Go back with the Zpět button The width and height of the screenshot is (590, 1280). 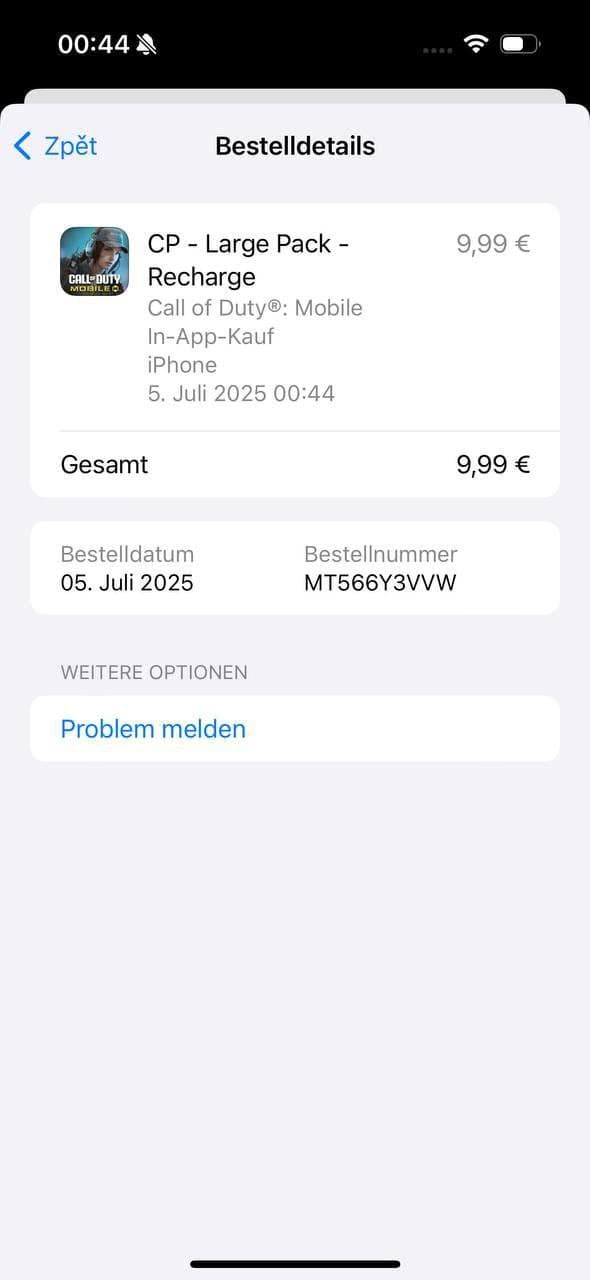56,146
